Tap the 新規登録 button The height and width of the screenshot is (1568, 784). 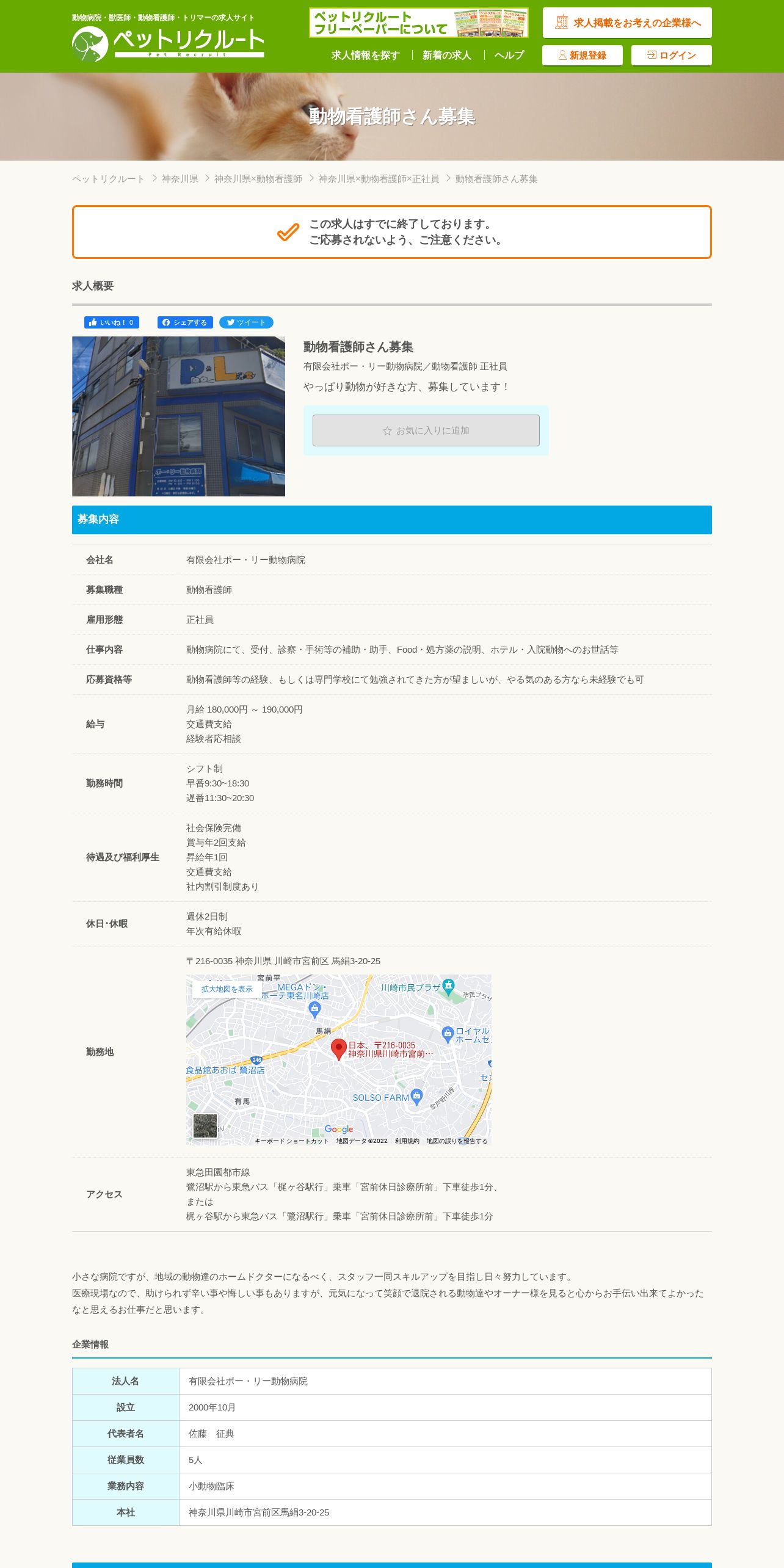[583, 55]
